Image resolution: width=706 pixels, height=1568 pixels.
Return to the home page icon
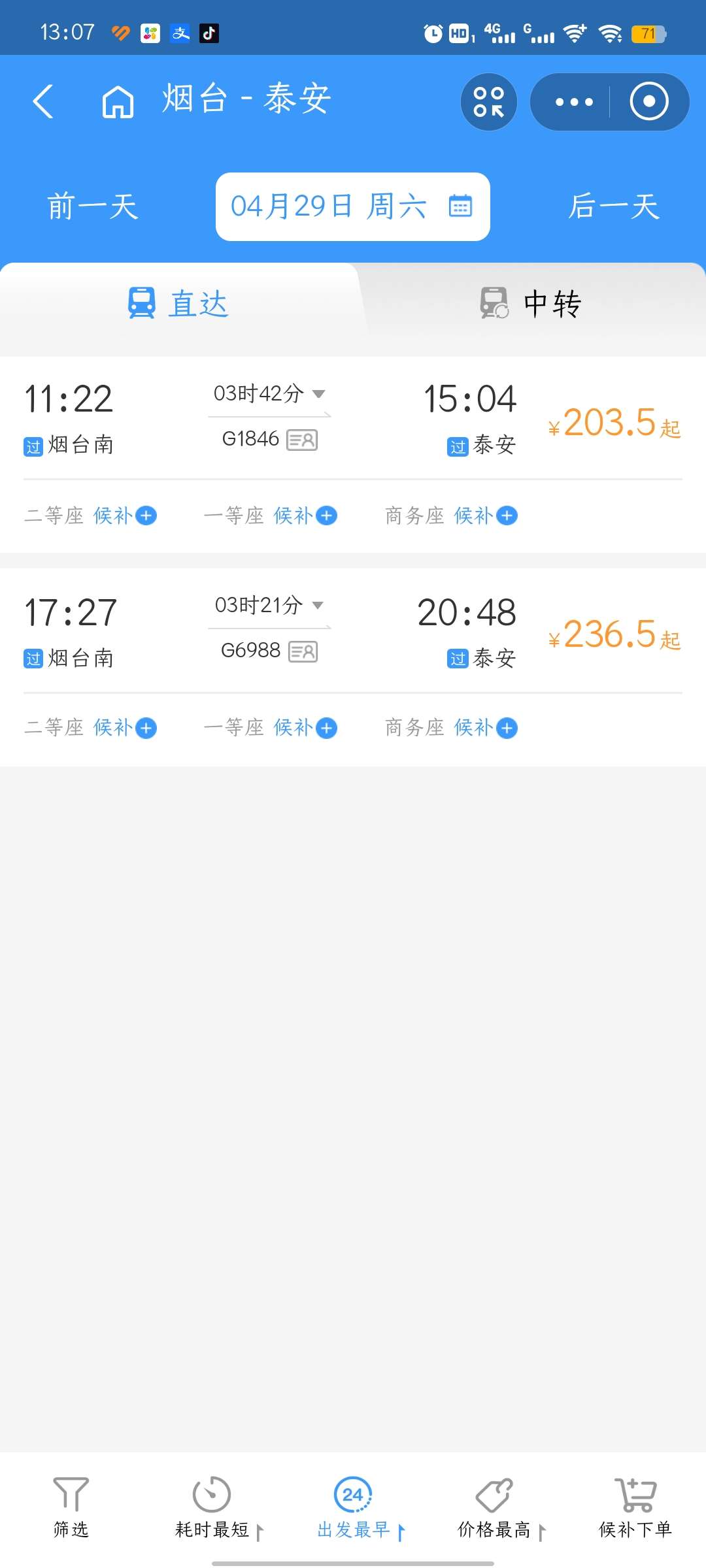pyautogui.click(x=118, y=102)
